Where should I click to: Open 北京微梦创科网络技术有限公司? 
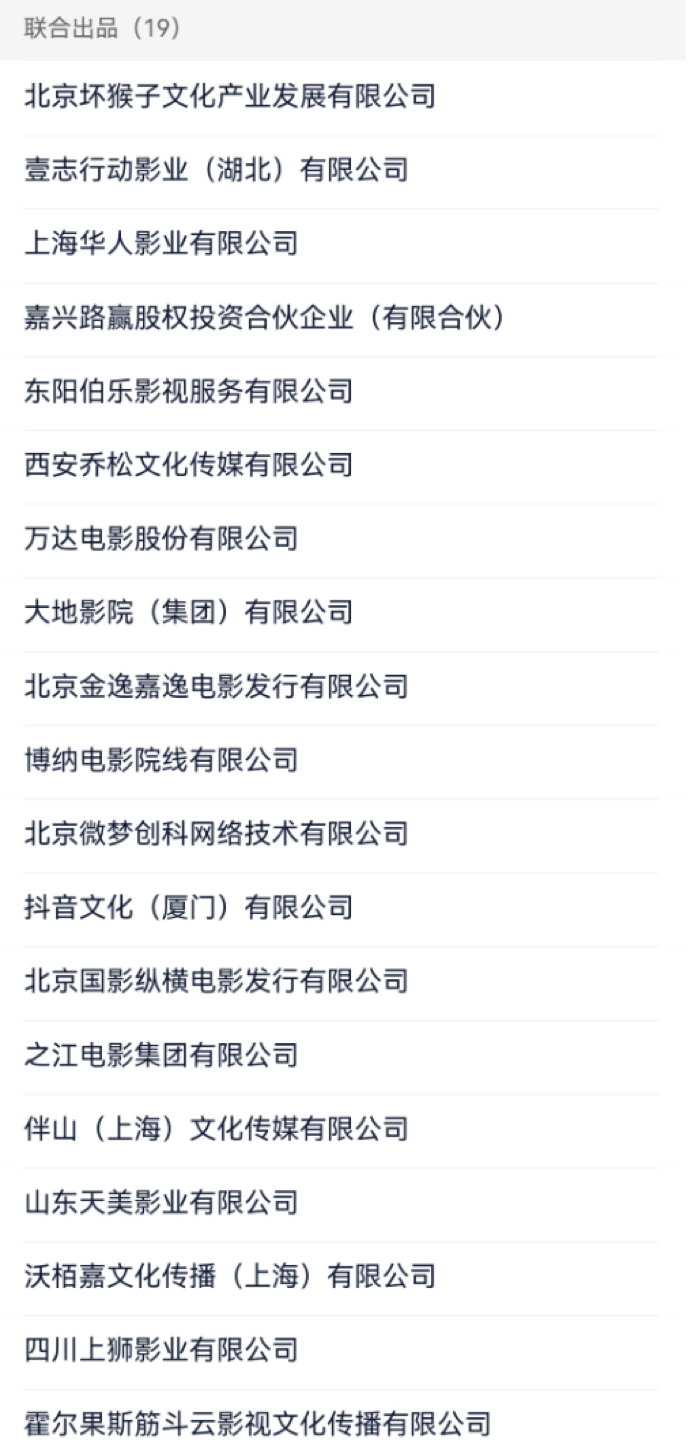(216, 833)
